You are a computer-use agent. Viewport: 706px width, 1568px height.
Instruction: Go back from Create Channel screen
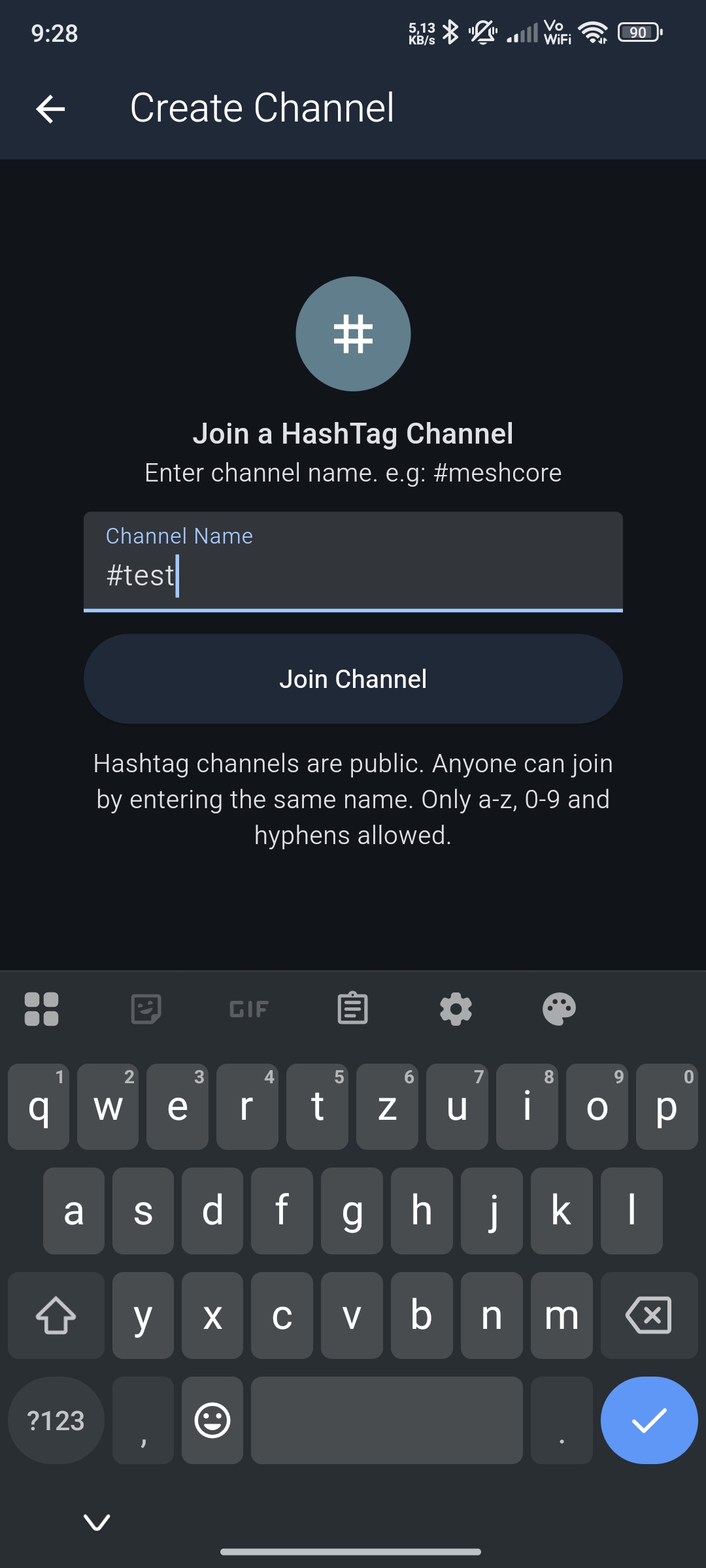[50, 108]
